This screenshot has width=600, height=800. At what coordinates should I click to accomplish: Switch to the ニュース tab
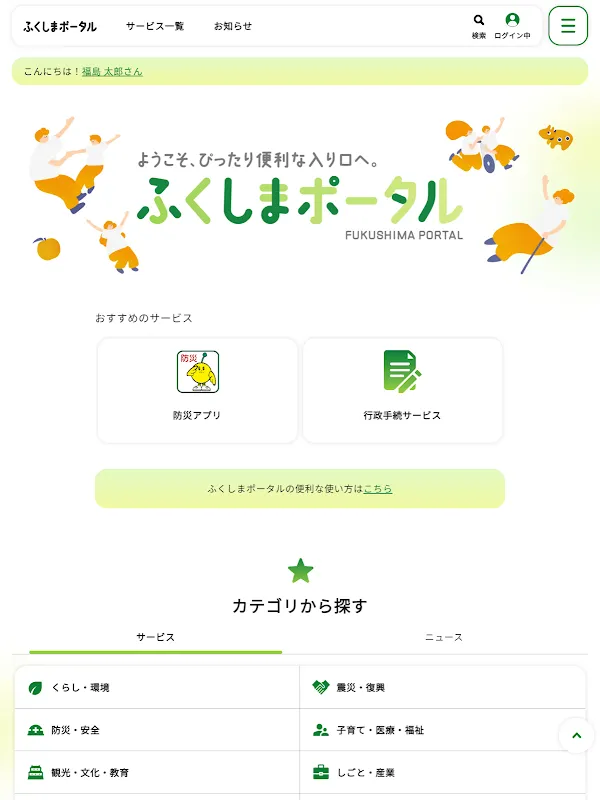443,637
